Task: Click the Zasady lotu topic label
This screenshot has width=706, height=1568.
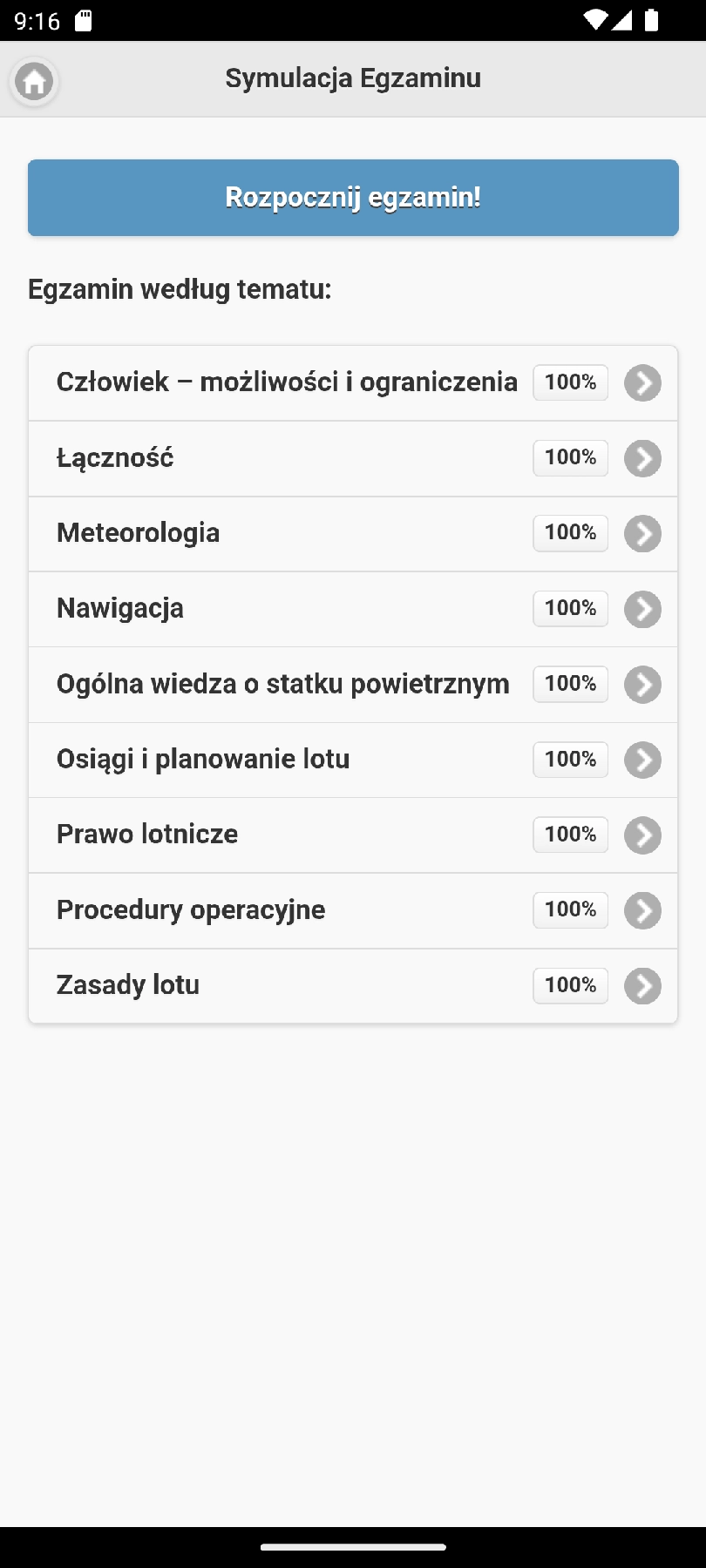Action: click(127, 985)
